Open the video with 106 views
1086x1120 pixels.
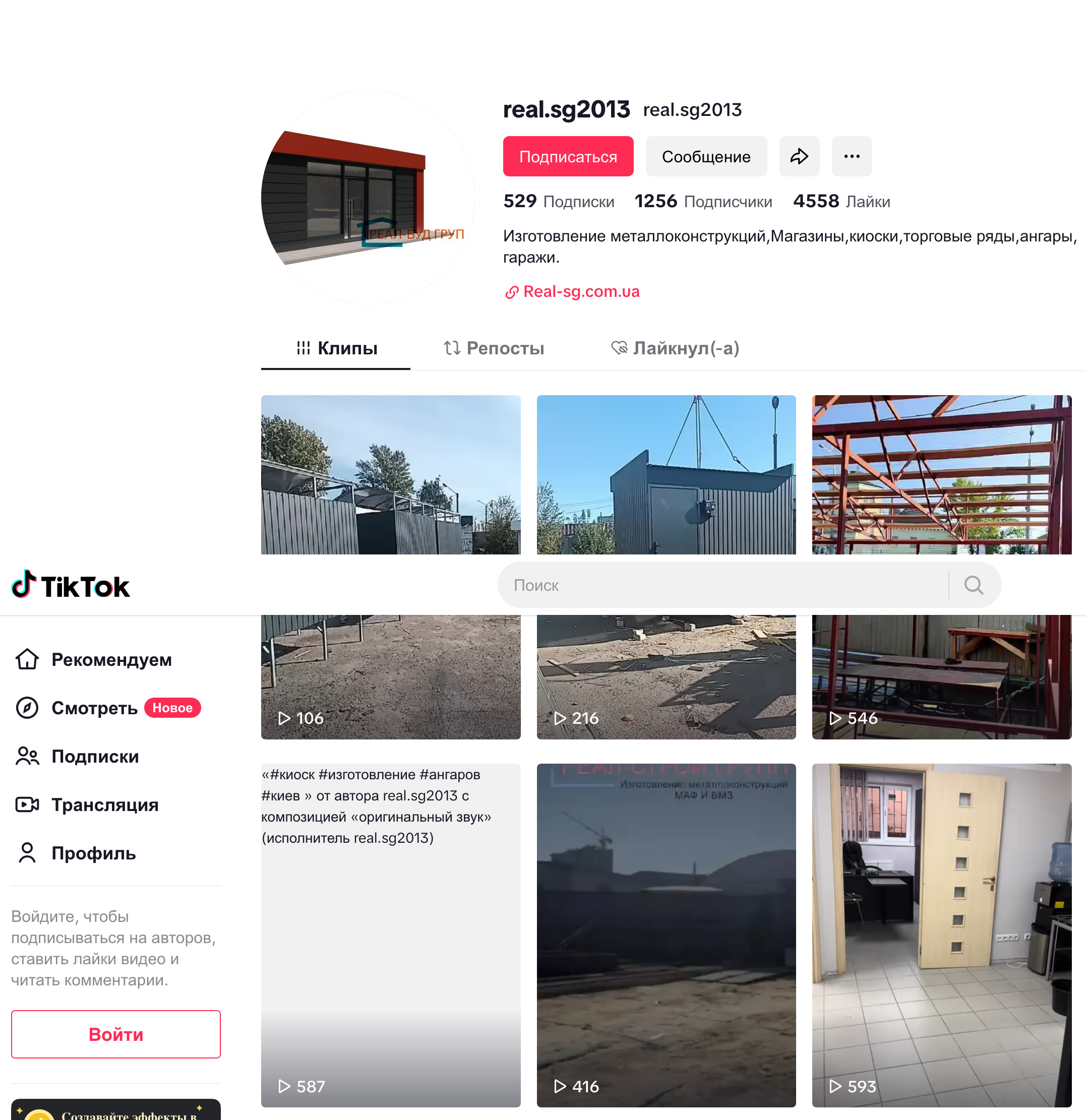[390, 674]
